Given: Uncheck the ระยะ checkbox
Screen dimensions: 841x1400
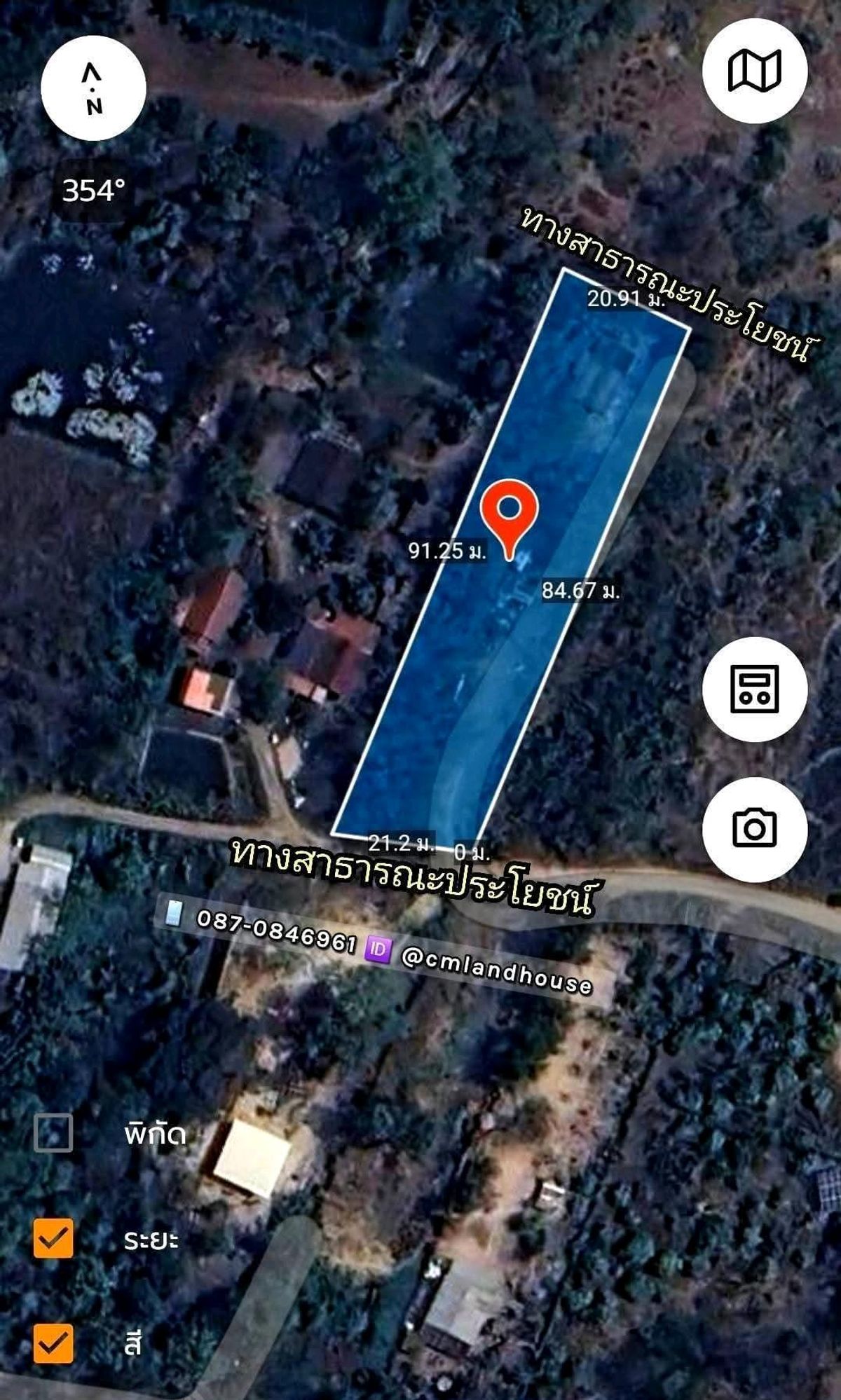Looking at the screenshot, I should pyautogui.click(x=53, y=1238).
